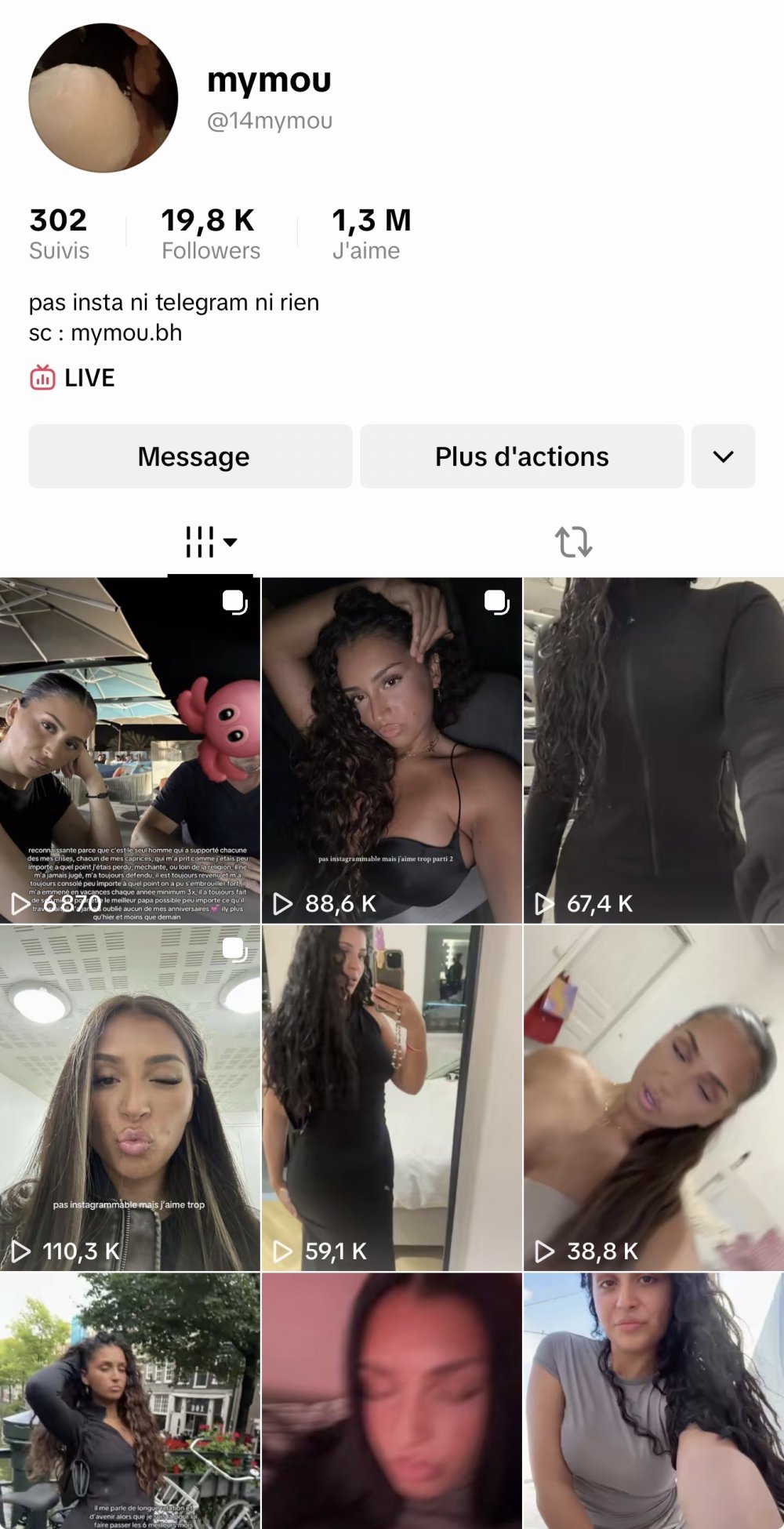Open the LIVE link

tap(73, 378)
